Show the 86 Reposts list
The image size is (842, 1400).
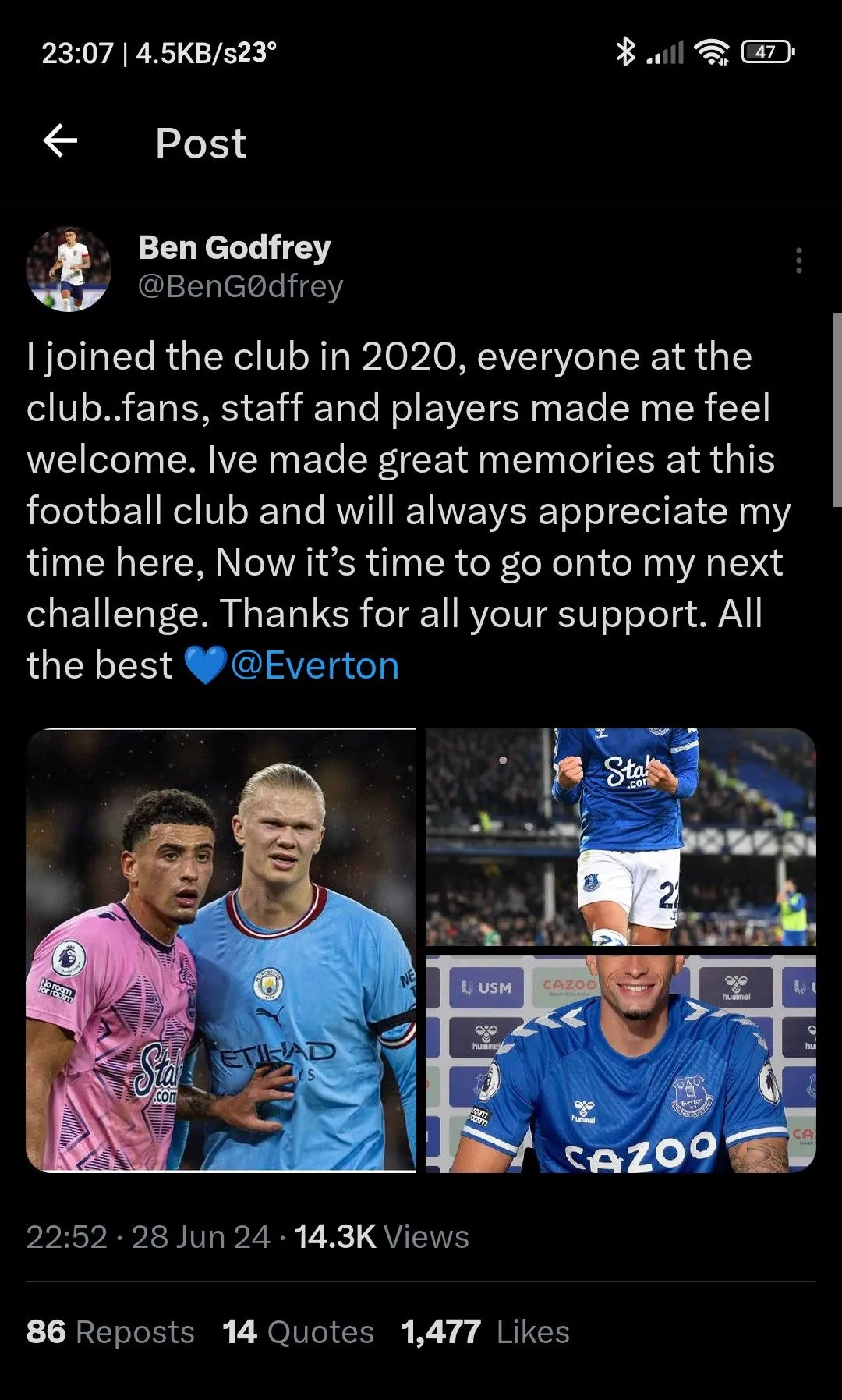[x=110, y=1332]
